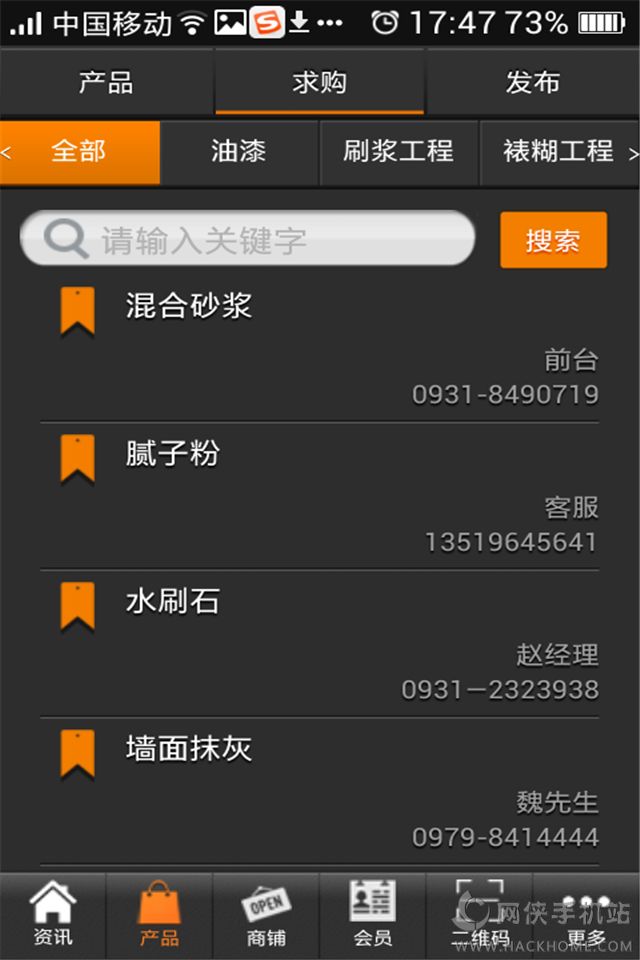
Task: Filter by 裱糊工程 category
Action: [x=556, y=152]
